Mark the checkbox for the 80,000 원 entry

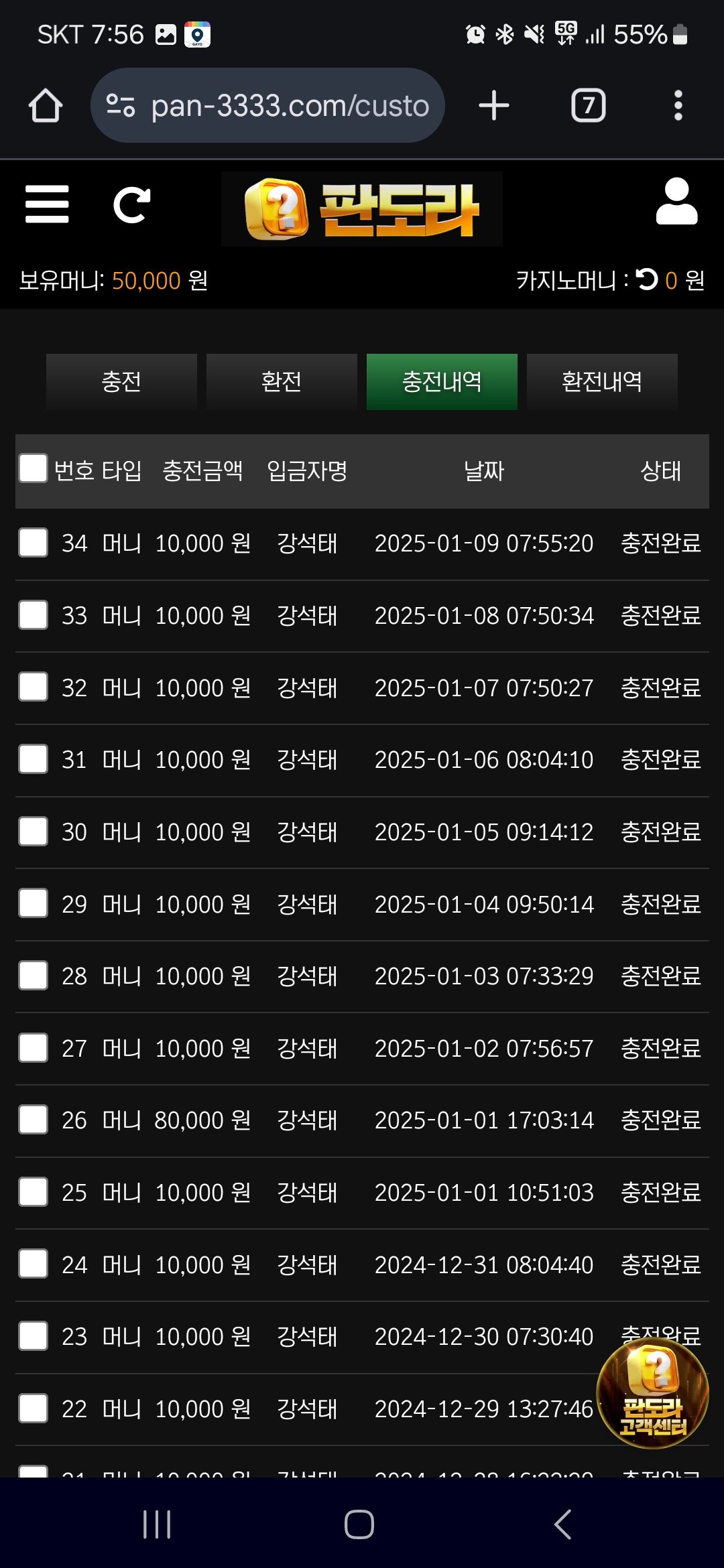click(34, 1120)
